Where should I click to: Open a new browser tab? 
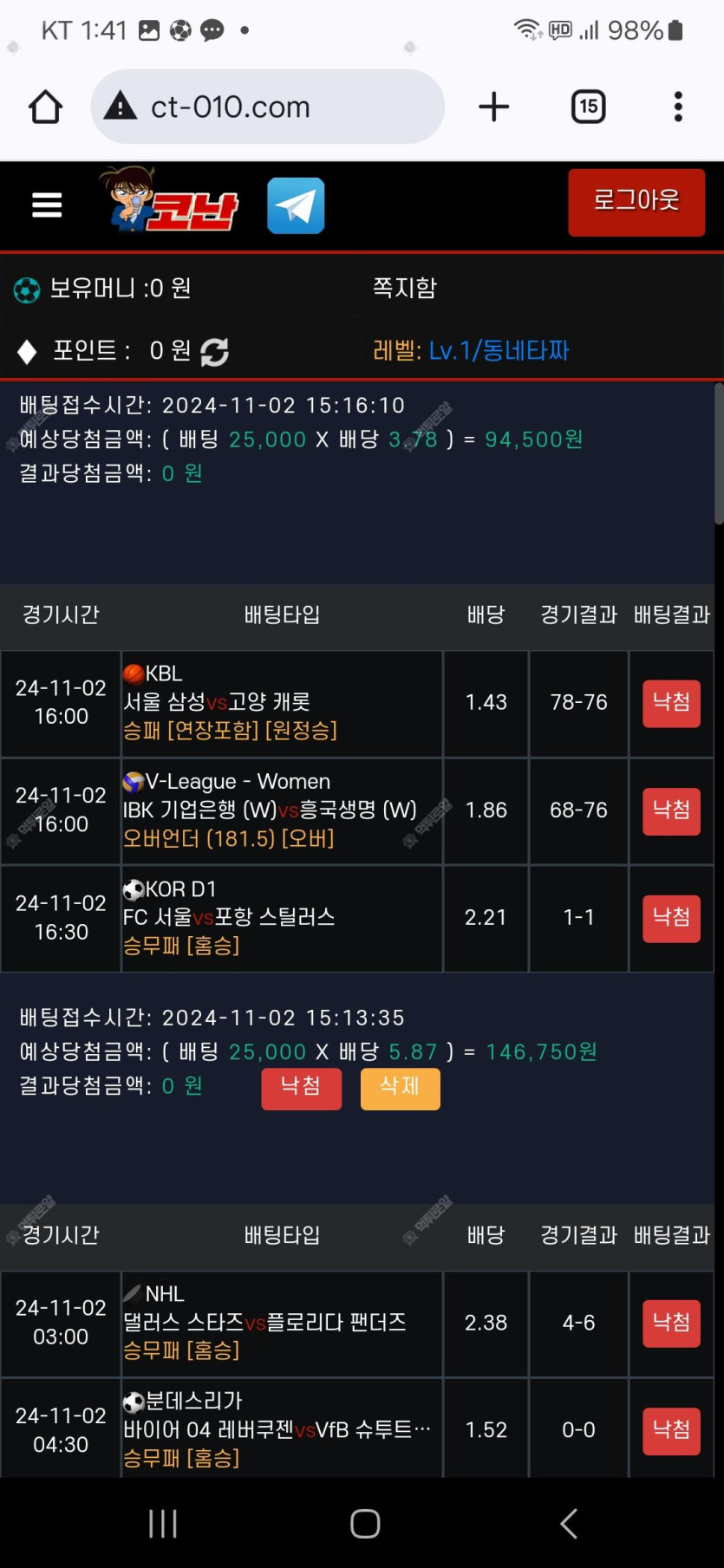click(x=493, y=107)
